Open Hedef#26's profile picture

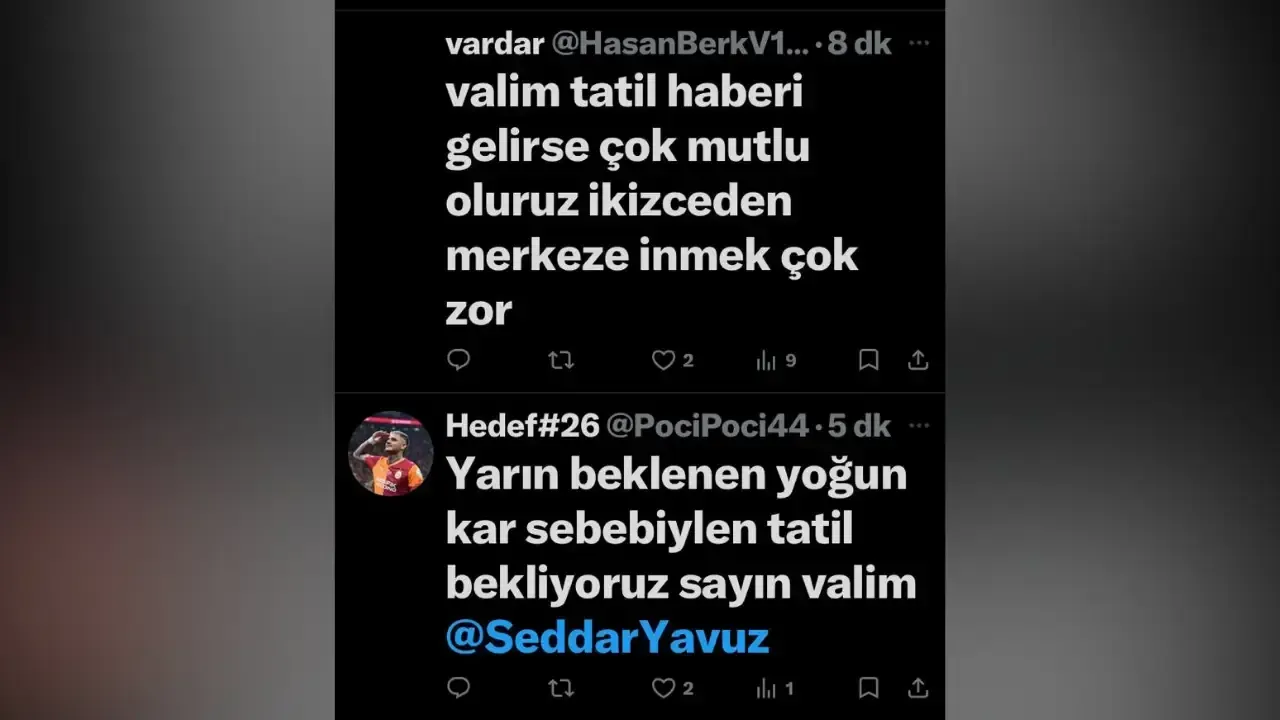[390, 454]
